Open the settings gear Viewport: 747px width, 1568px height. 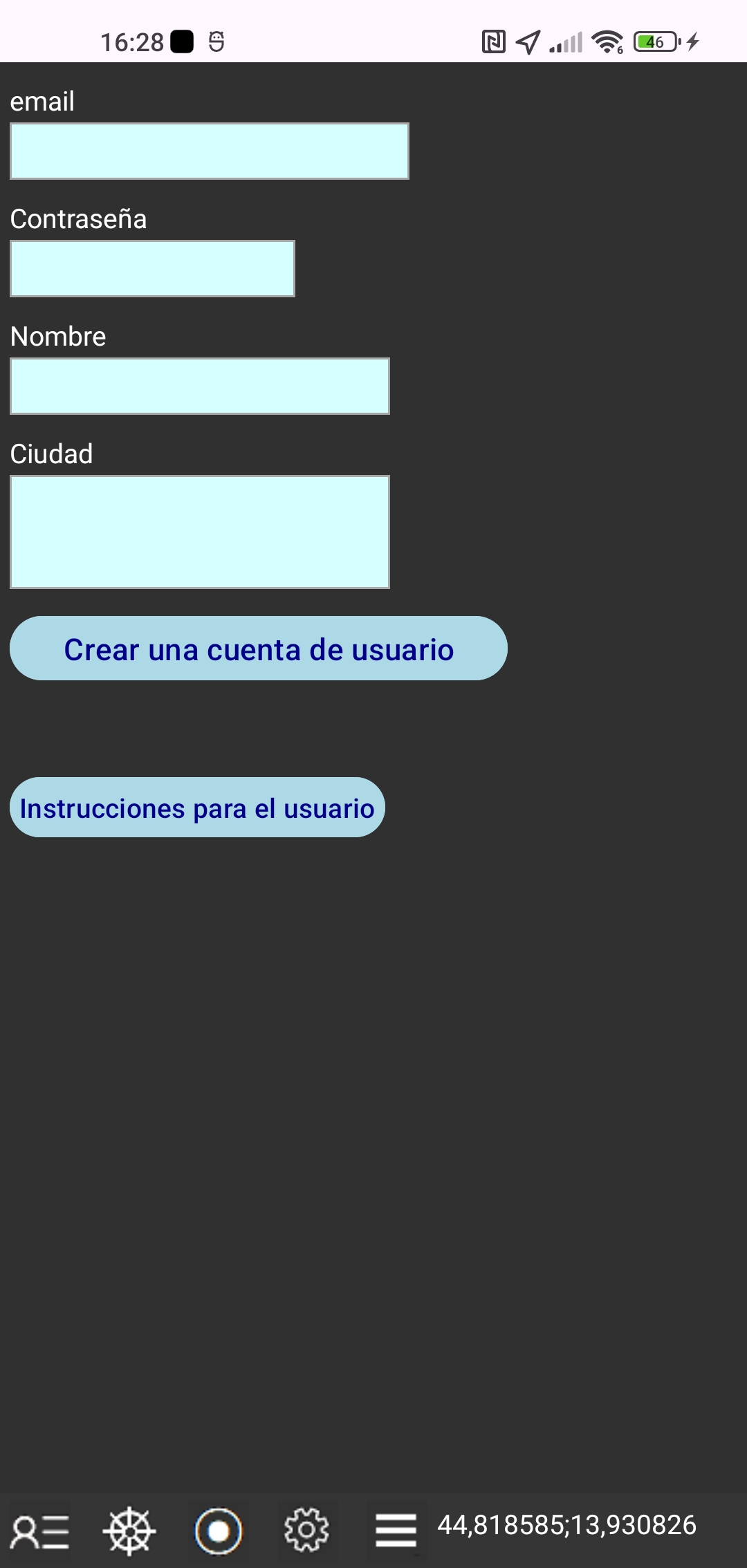[x=306, y=1530]
